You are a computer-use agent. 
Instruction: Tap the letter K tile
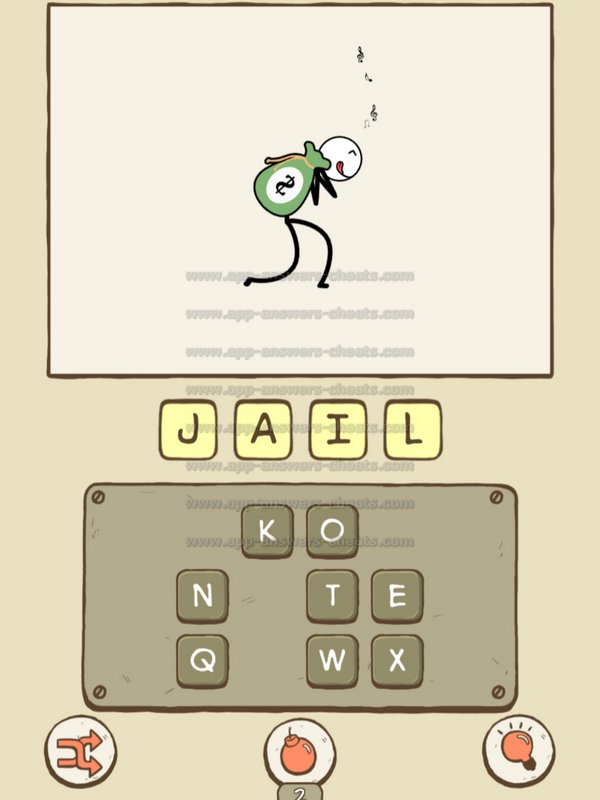(267, 530)
